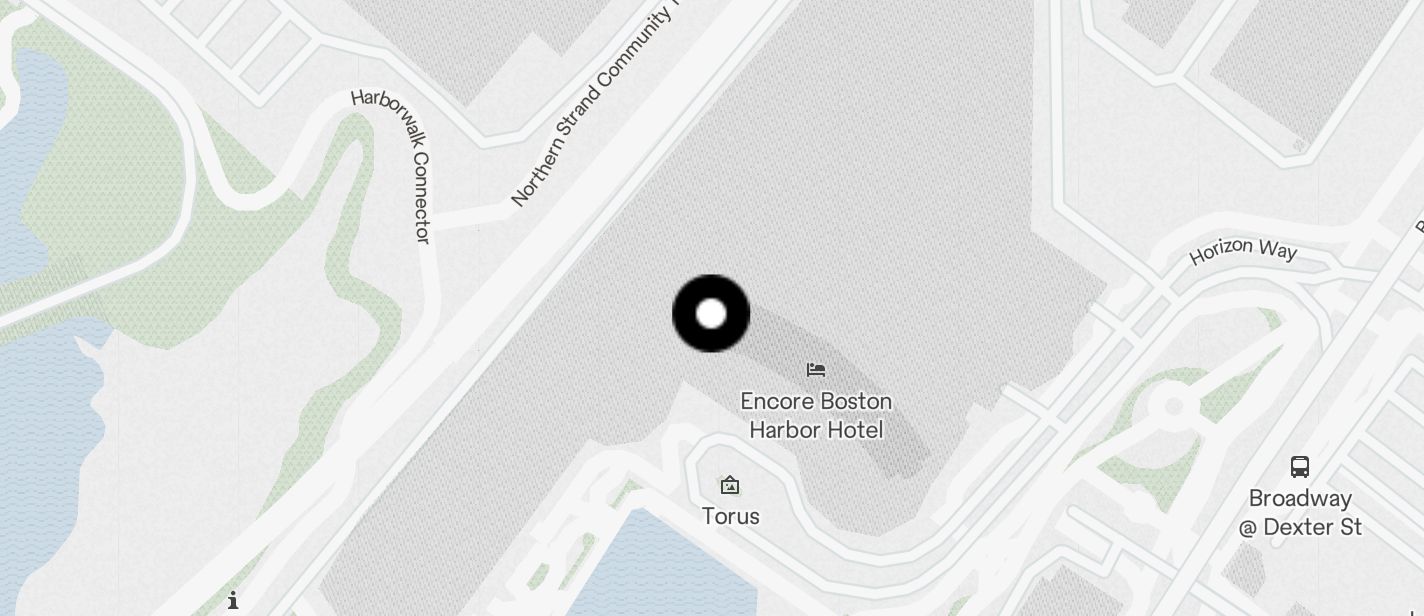Select the Encore Boston Harbor Hotel marker
Screen dimensions: 1424x616
point(816,370)
